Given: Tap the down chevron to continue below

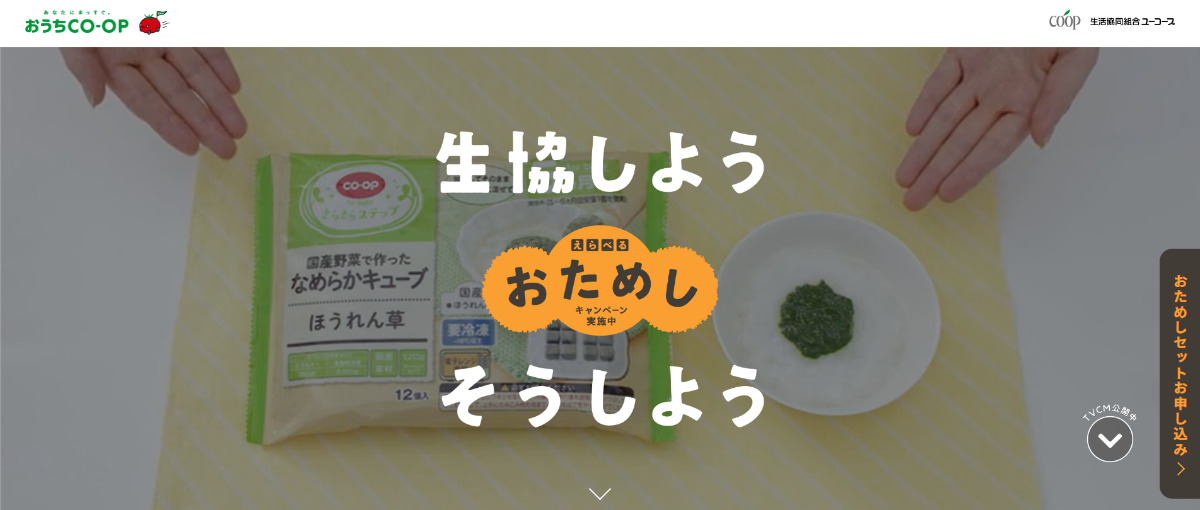Looking at the screenshot, I should (600, 493).
